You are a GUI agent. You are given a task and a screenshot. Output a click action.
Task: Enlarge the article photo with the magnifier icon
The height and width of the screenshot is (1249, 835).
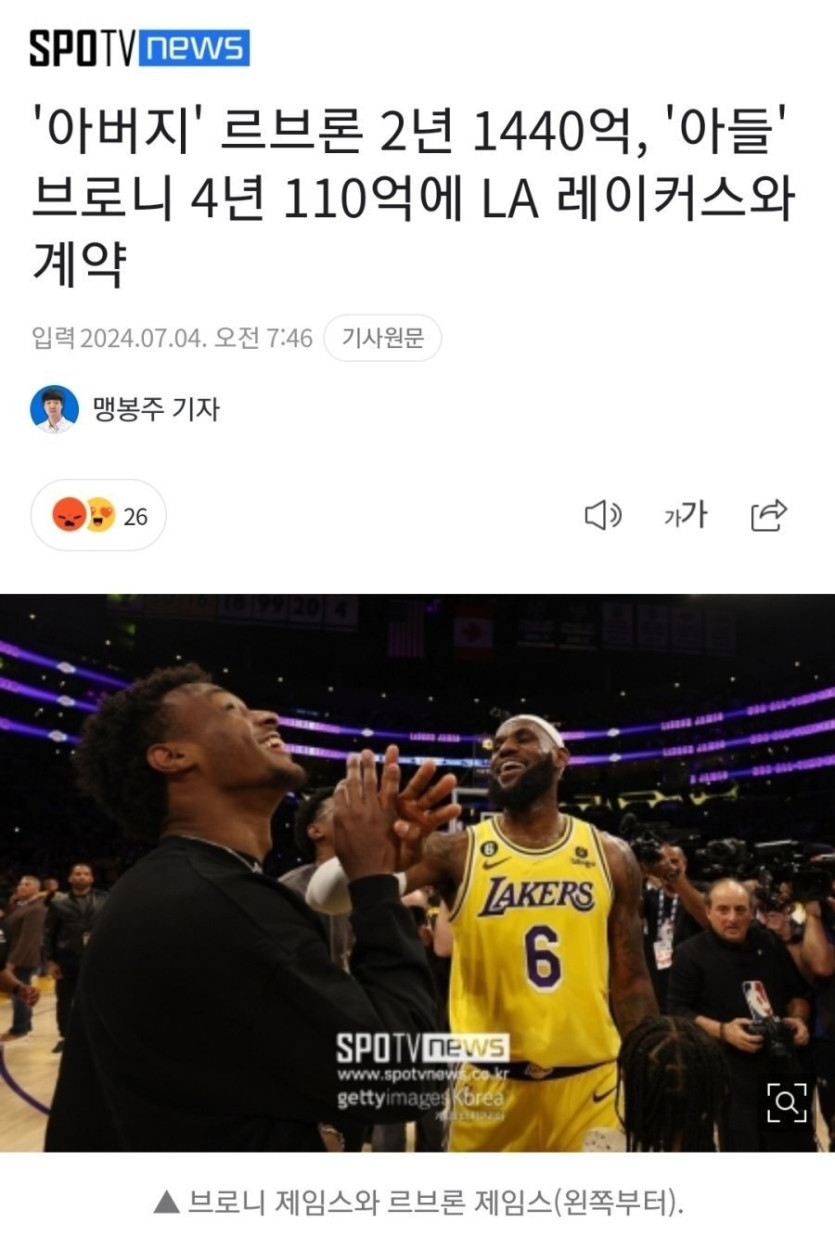click(x=786, y=1102)
